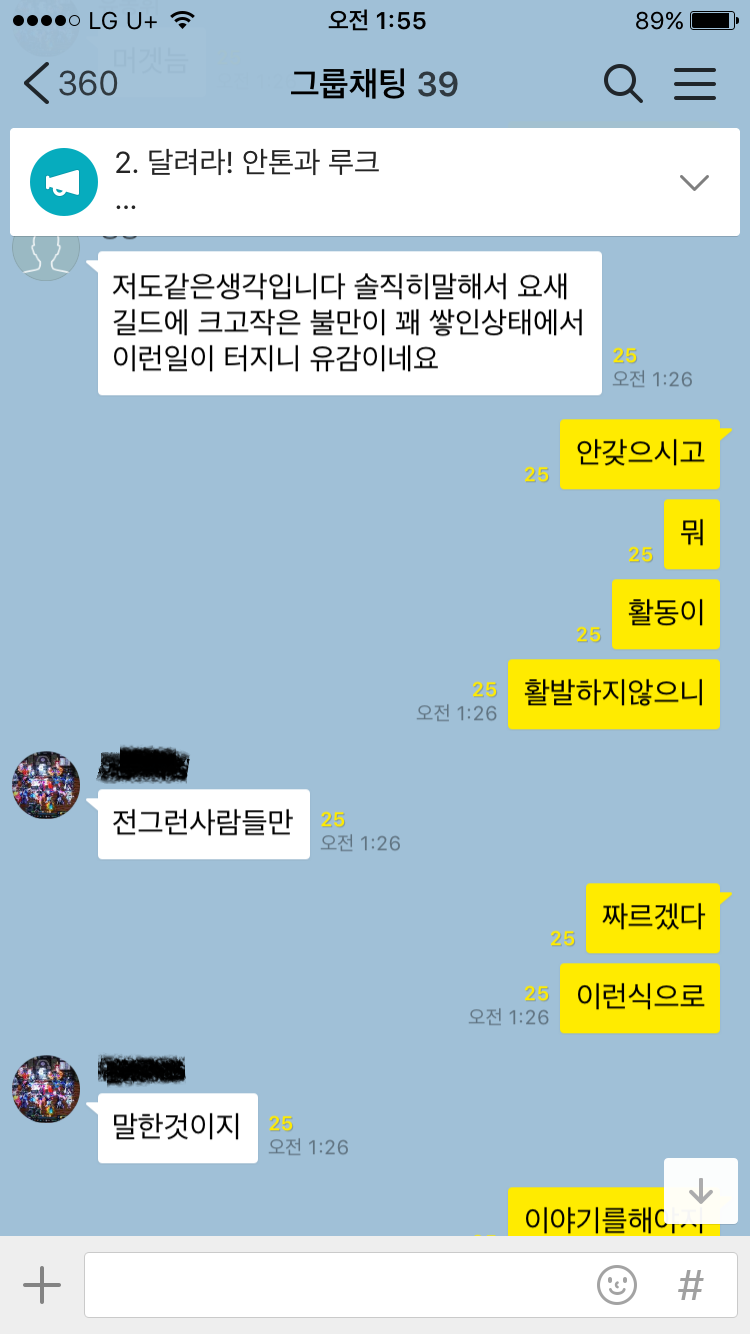Search within this group chat
Viewport: 750px width, 1334px height.
[x=622, y=84]
